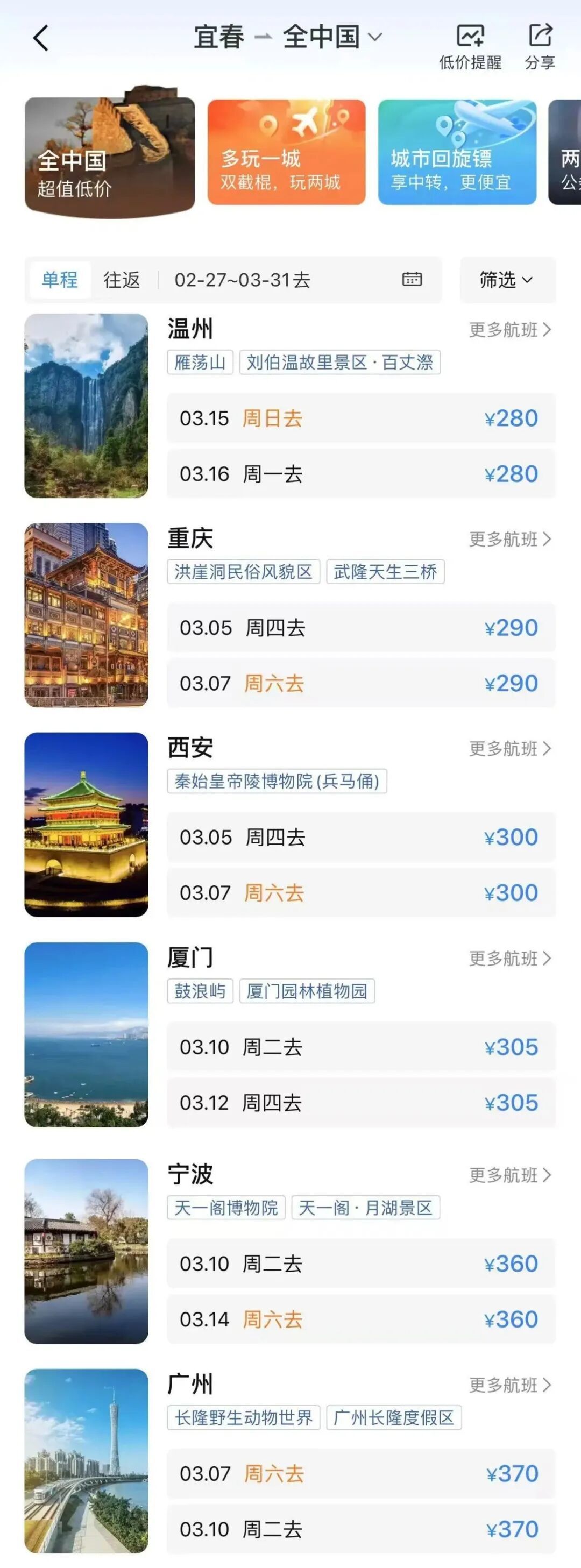This screenshot has height=1568, width=581.
Task: Go back with the top-left arrow
Action: pos(41,38)
